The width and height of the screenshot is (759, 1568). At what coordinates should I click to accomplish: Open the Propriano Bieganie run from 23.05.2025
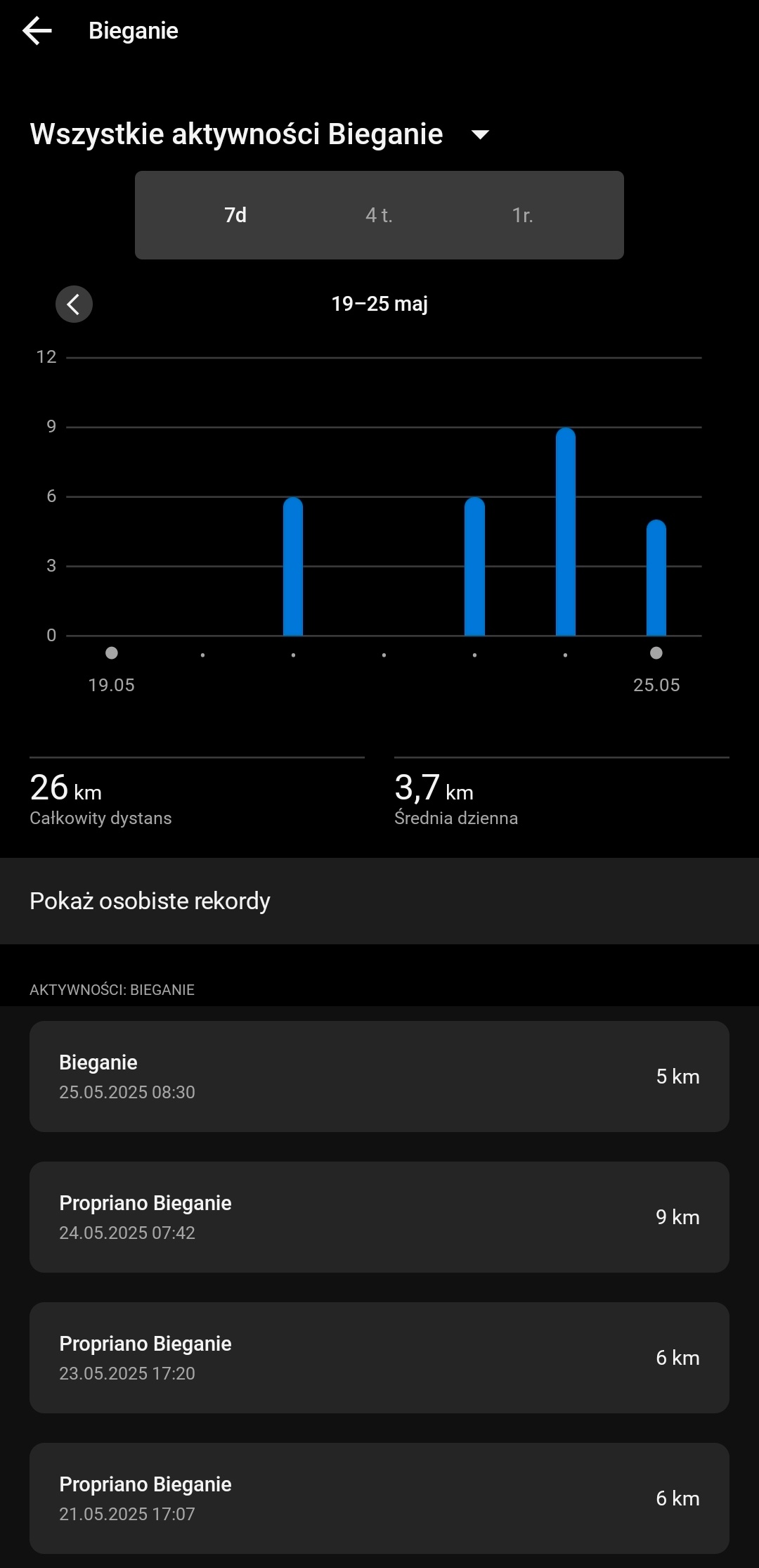click(x=379, y=1358)
